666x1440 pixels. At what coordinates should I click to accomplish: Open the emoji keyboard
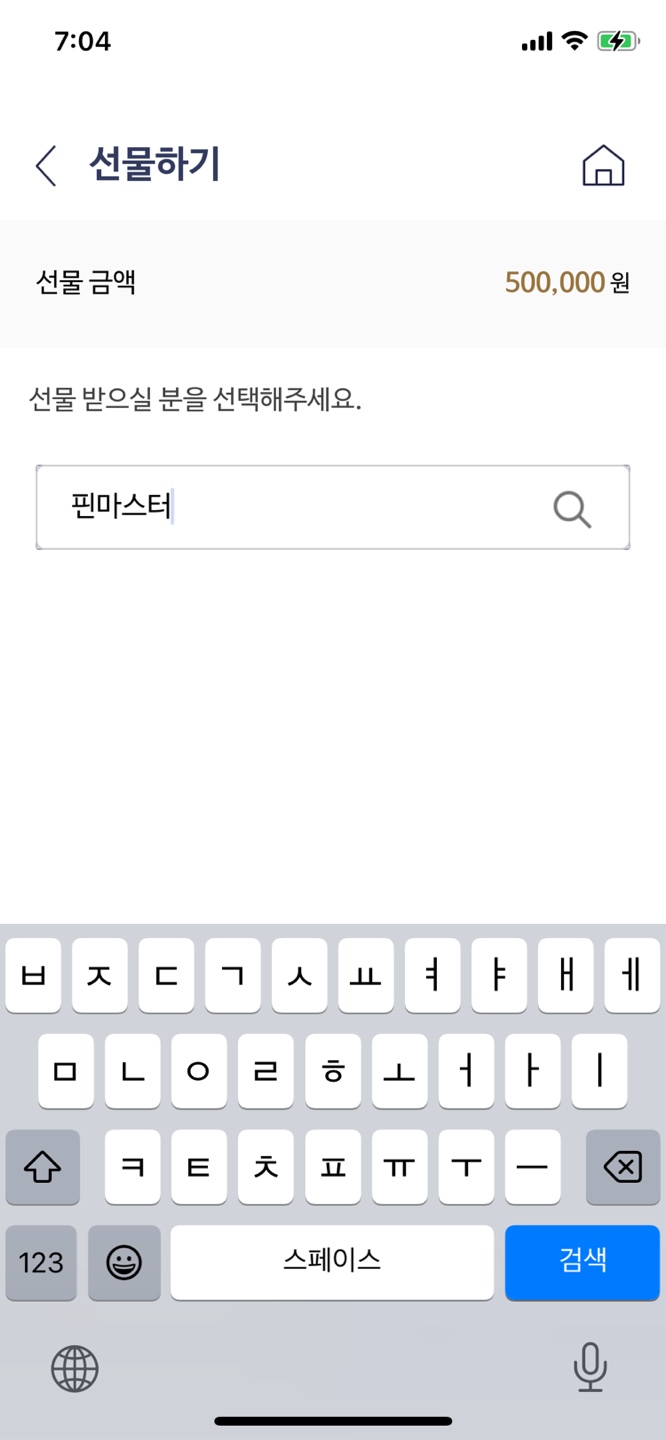click(124, 1263)
